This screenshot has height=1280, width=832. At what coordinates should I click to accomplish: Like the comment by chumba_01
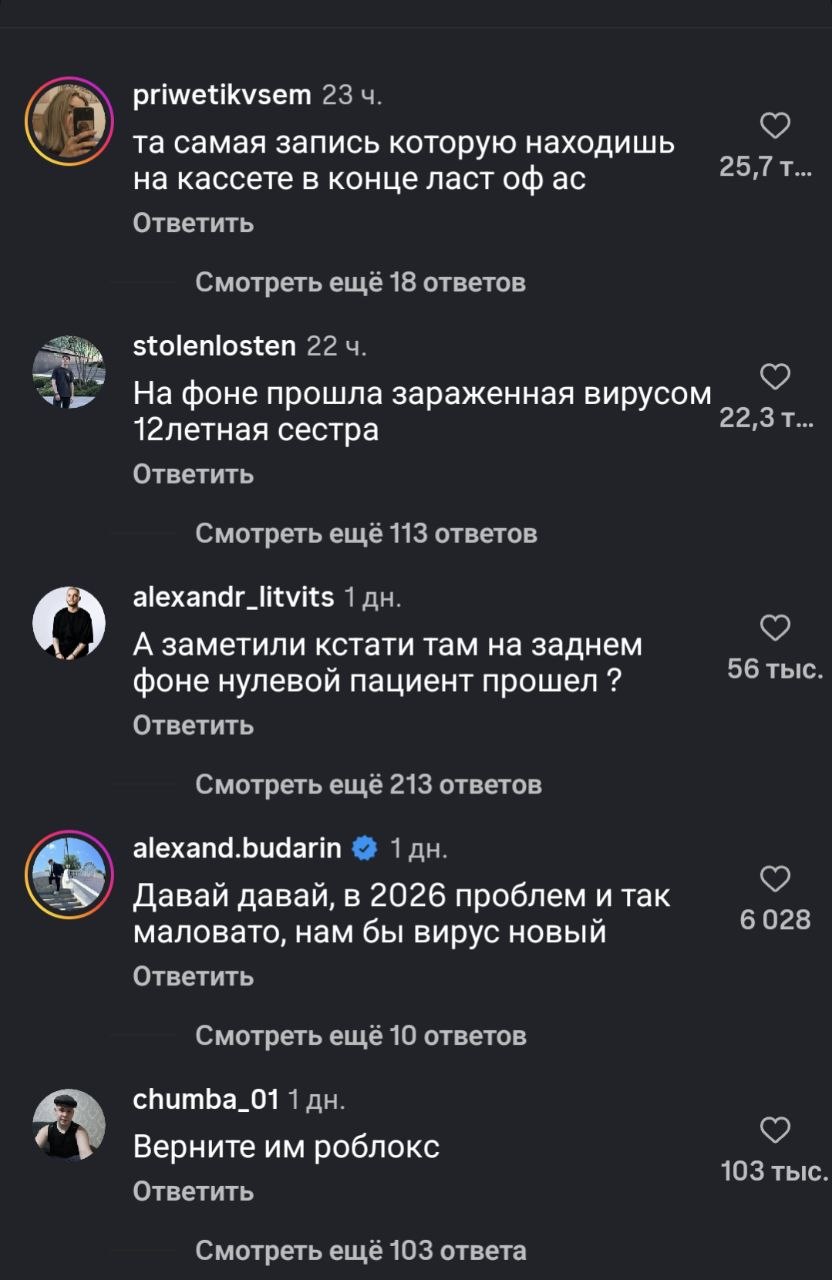point(776,1130)
